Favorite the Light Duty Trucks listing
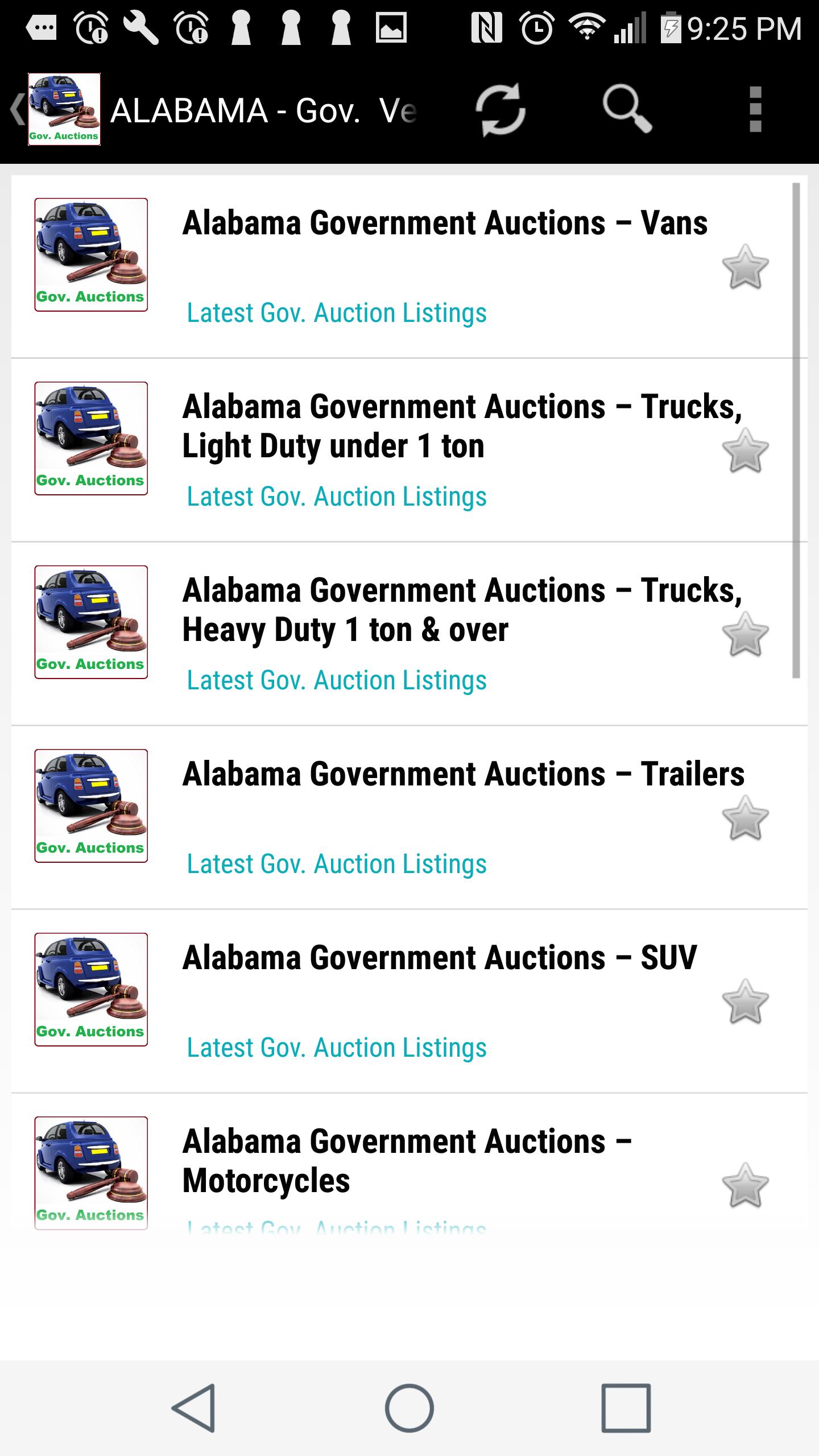819x1456 pixels. point(745,450)
